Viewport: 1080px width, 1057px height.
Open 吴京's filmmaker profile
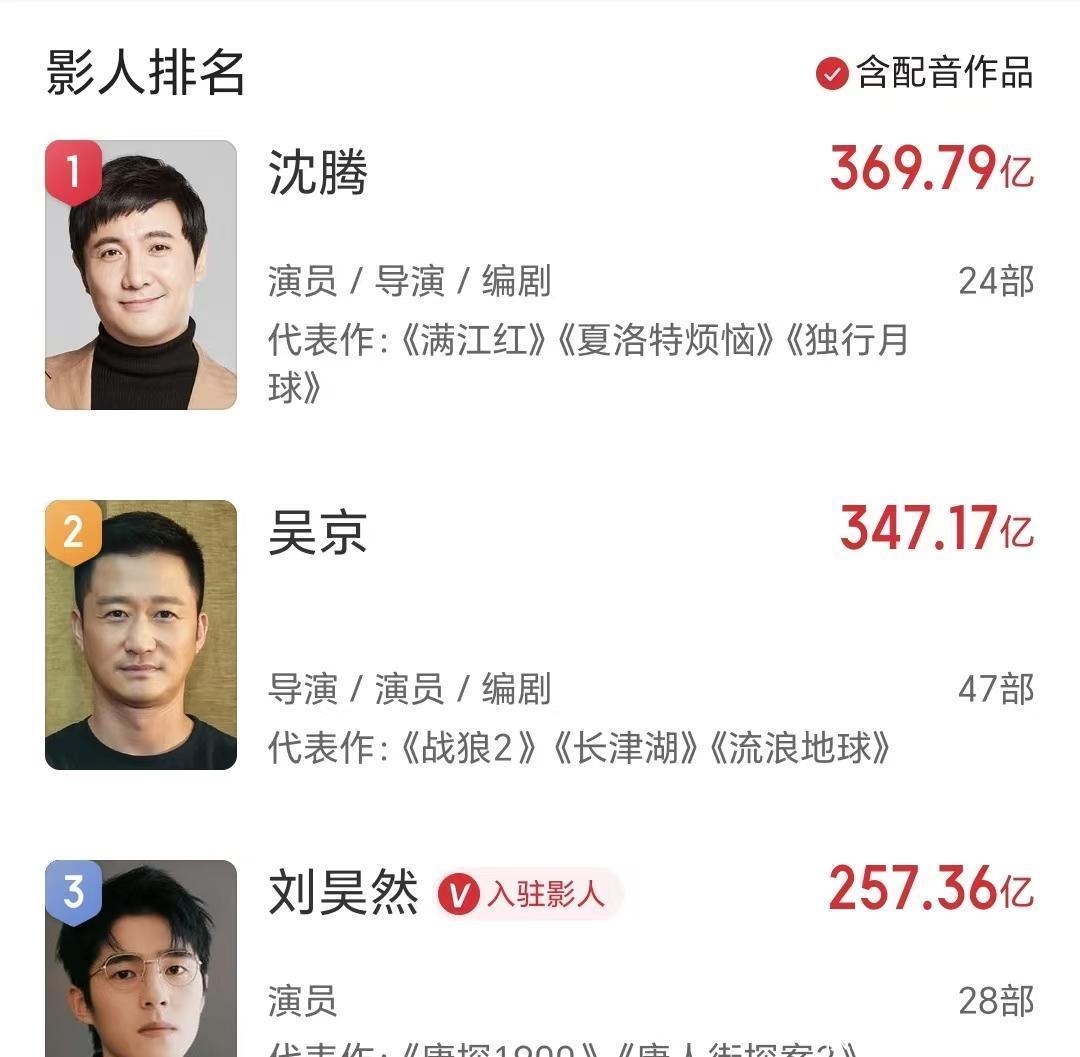pos(318,532)
